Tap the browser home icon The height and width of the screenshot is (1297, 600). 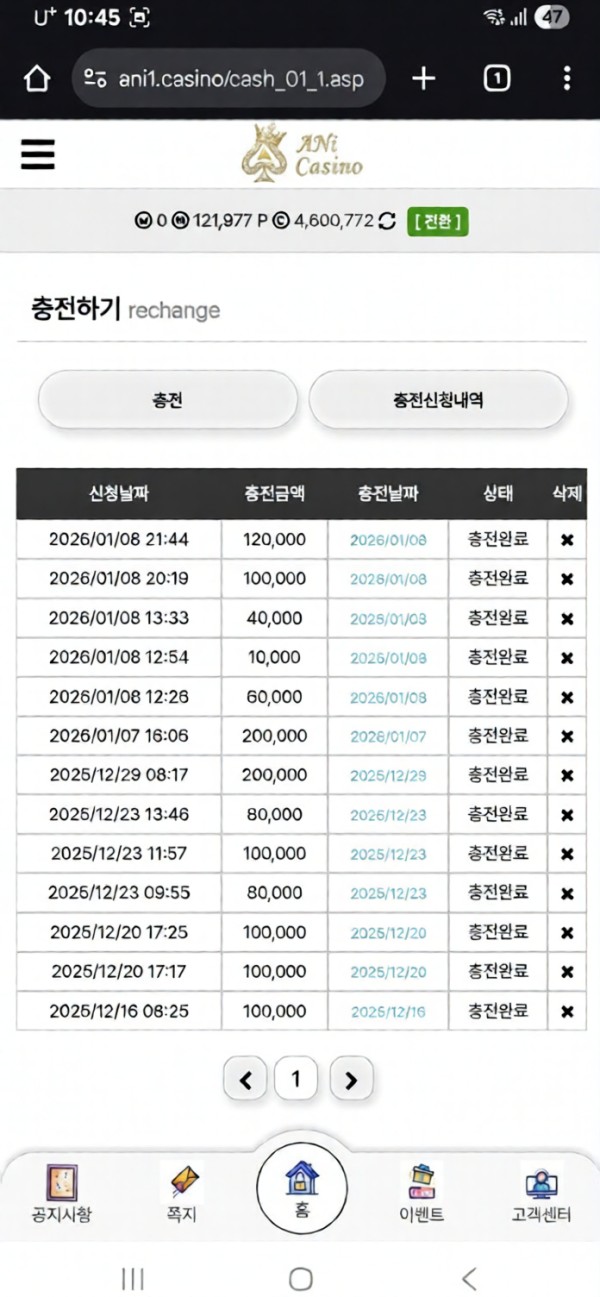[37, 78]
